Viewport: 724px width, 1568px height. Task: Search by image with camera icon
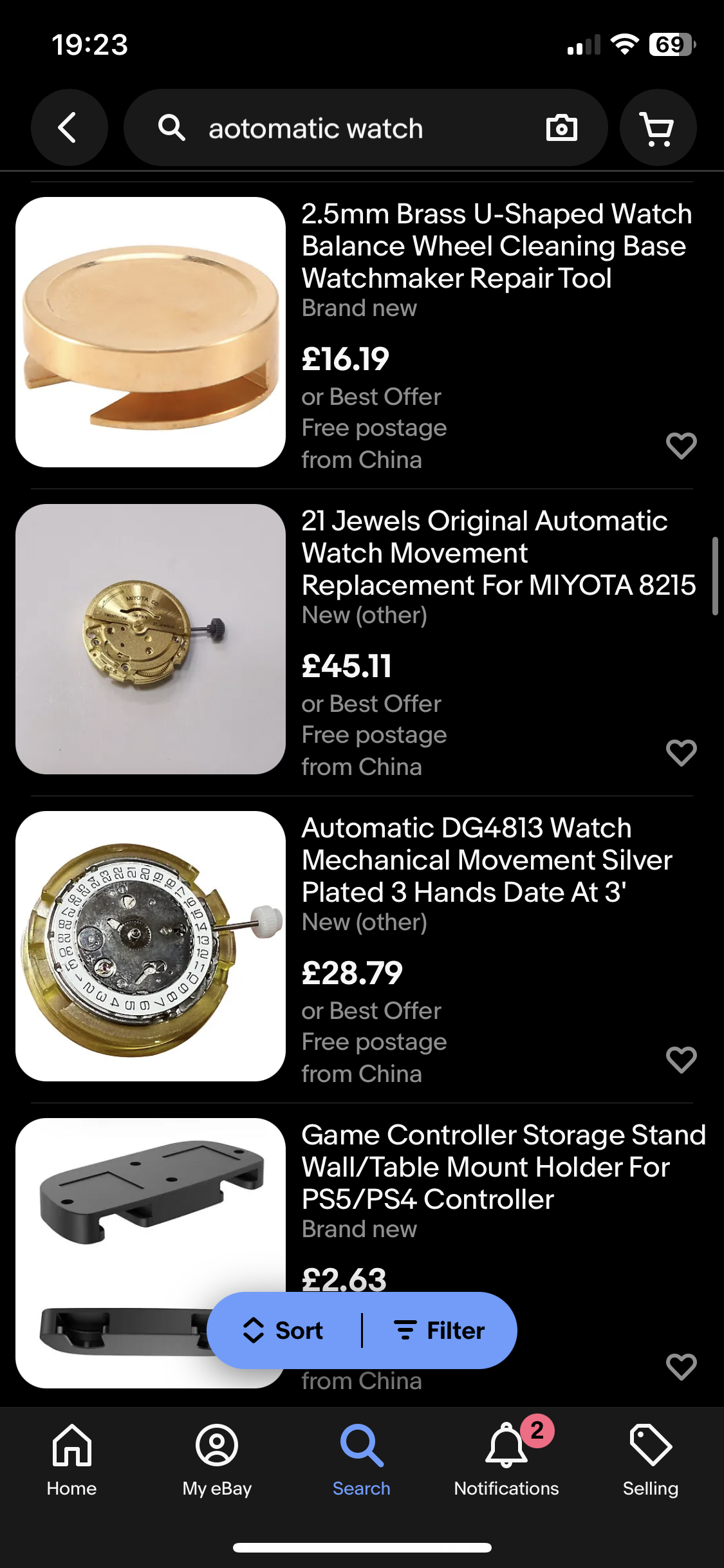[561, 128]
